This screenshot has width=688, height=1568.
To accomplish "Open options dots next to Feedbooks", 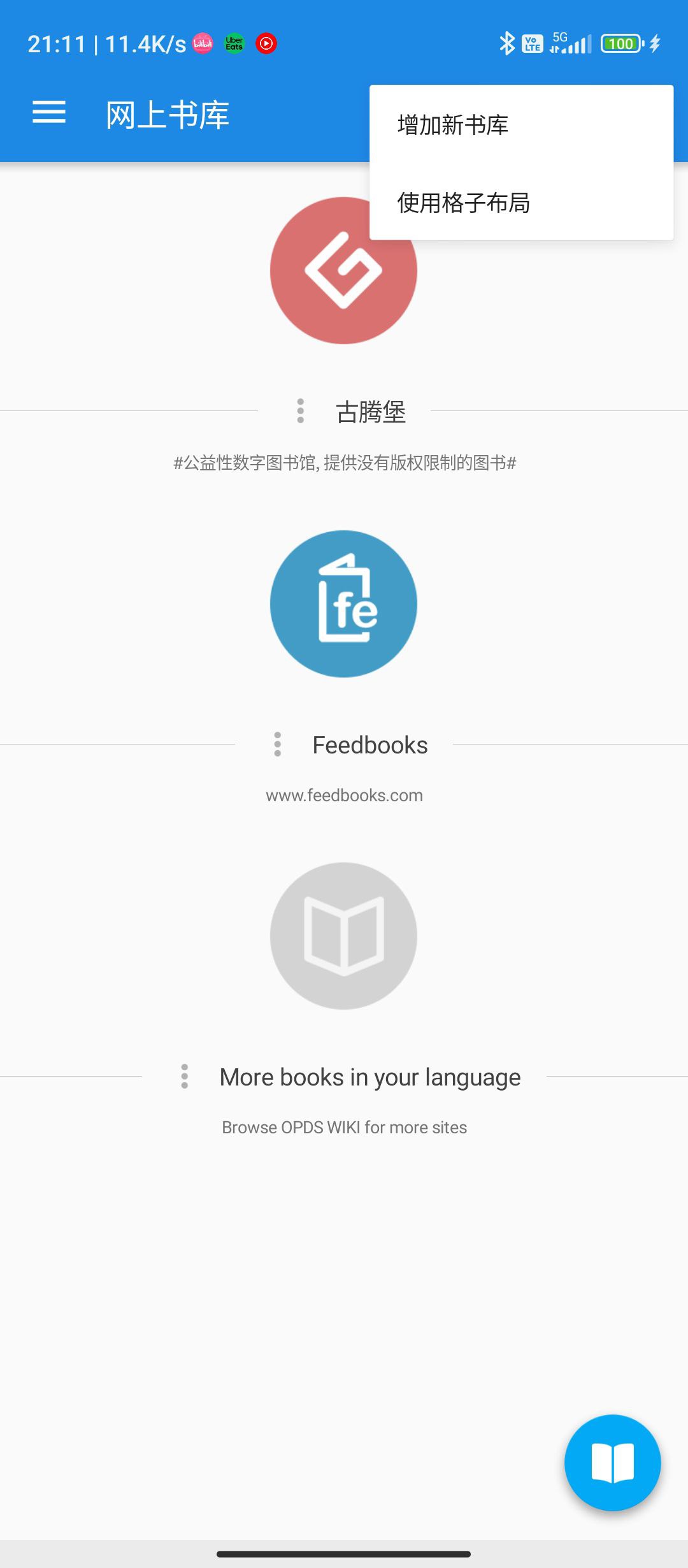I will click(277, 744).
